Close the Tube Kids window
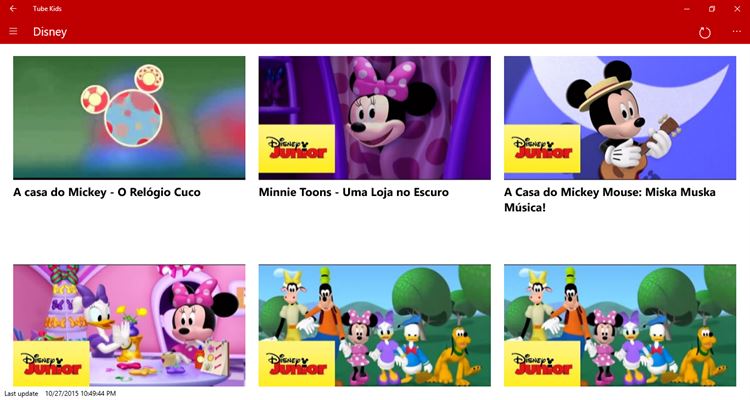 737,8
